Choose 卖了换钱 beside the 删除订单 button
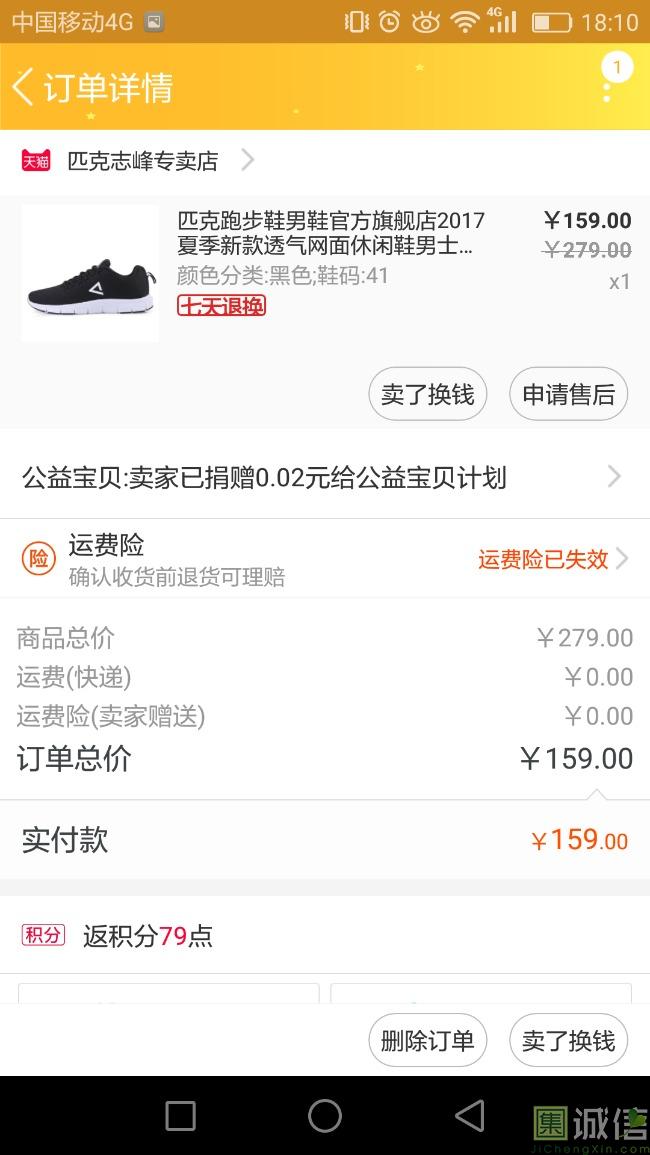The height and width of the screenshot is (1155, 650). point(568,1040)
